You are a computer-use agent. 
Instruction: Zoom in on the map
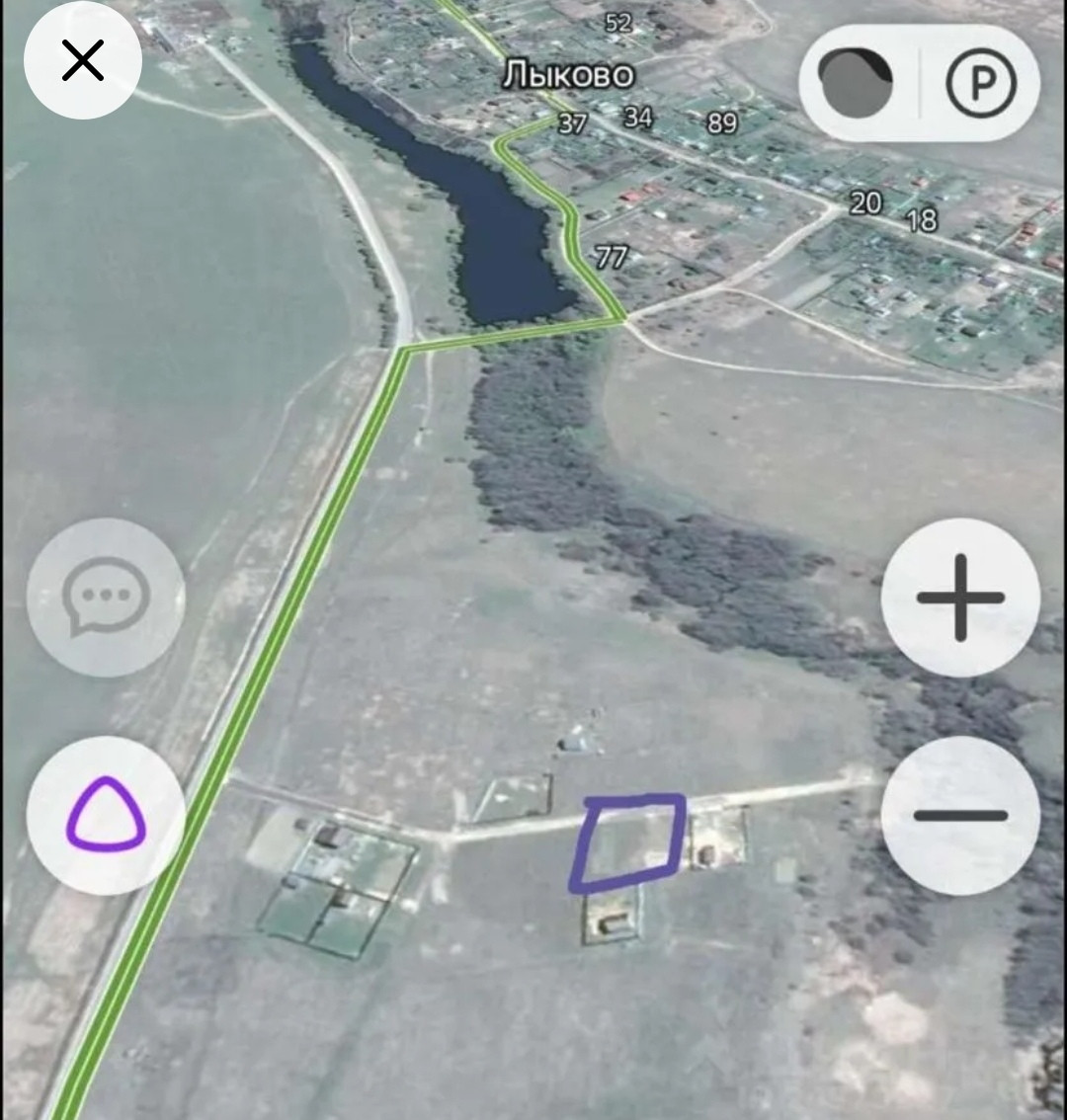pyautogui.click(x=959, y=598)
